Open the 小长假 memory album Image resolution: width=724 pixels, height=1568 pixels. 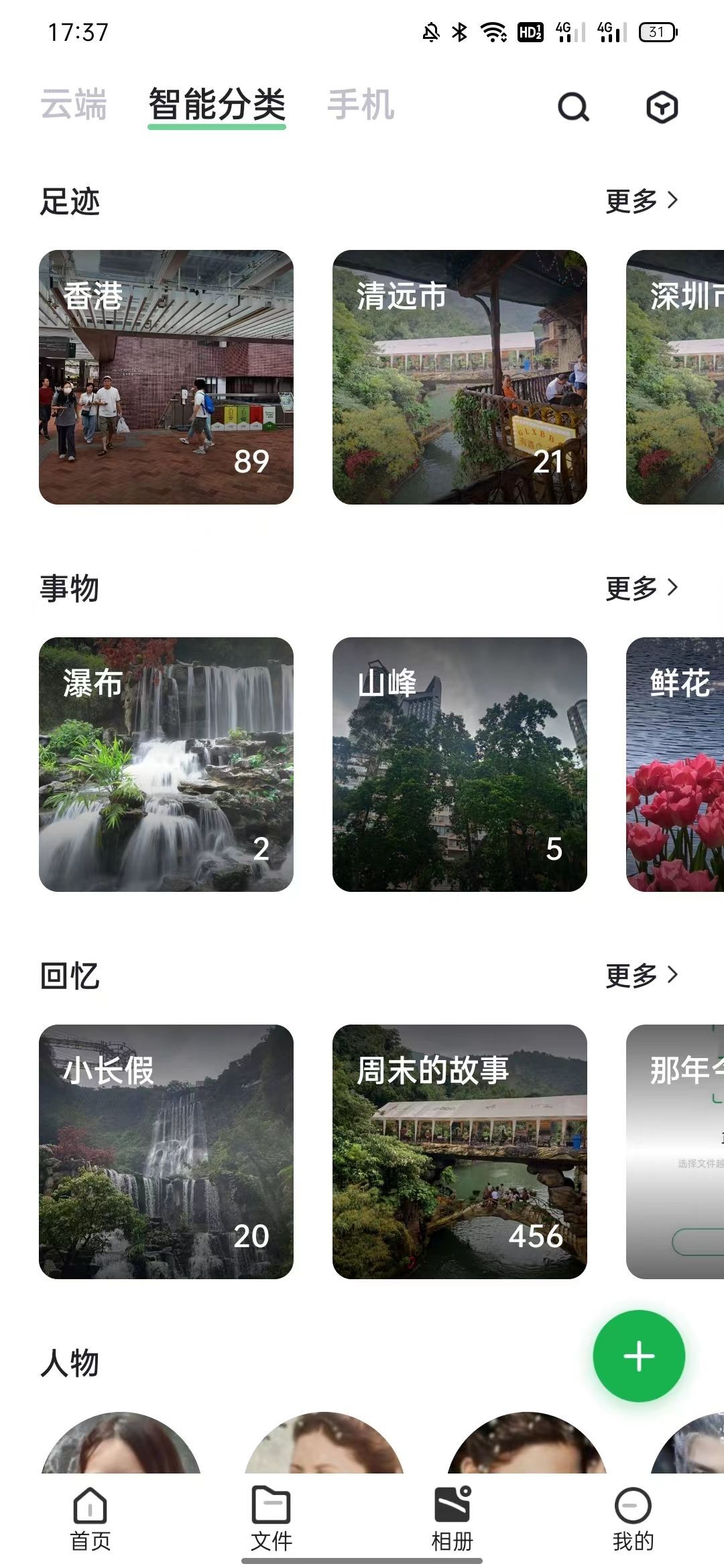pyautogui.click(x=166, y=1152)
